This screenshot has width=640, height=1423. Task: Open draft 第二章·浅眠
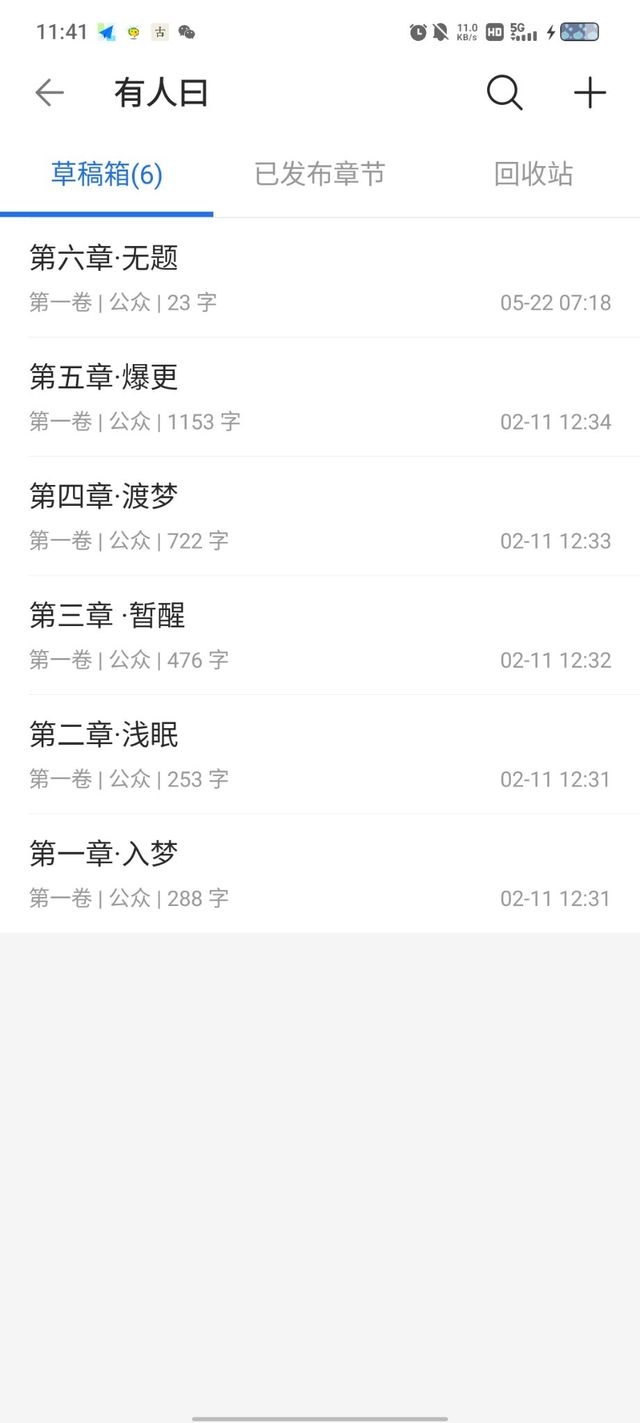(320, 754)
